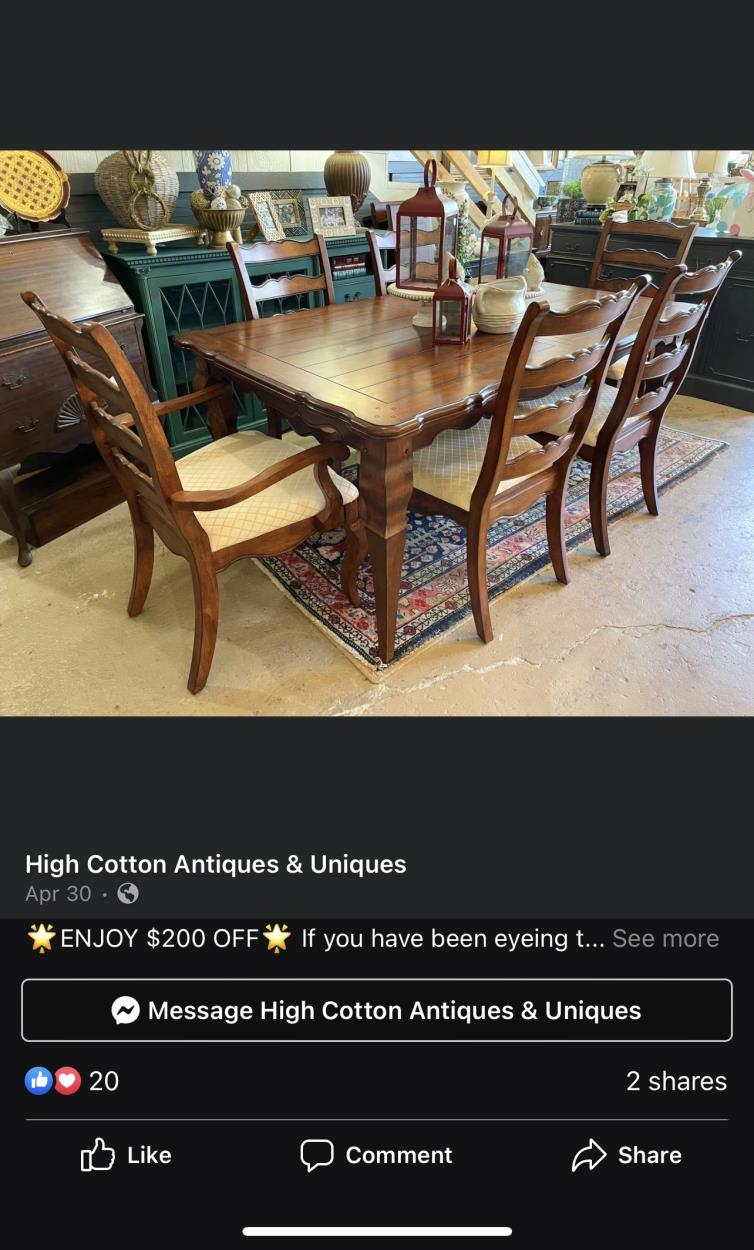
Task: Expand the post text with See more
Action: pyautogui.click(x=665, y=938)
